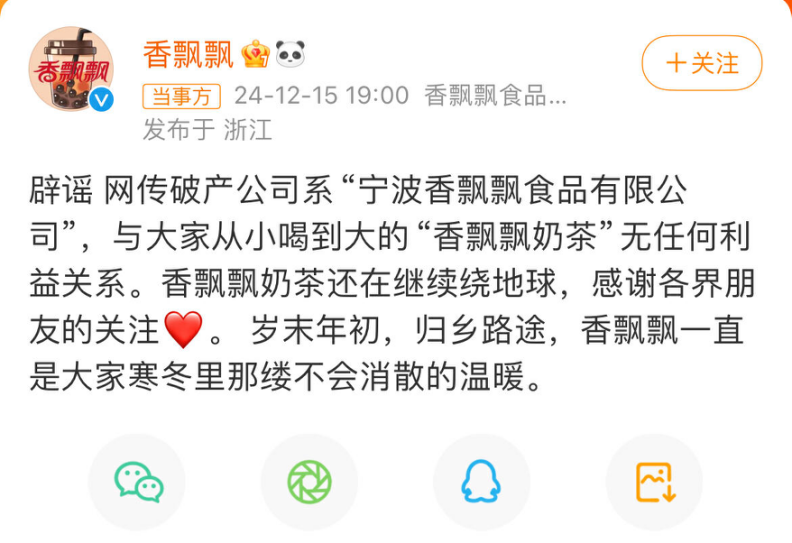Share the post to WeChat

(138, 482)
